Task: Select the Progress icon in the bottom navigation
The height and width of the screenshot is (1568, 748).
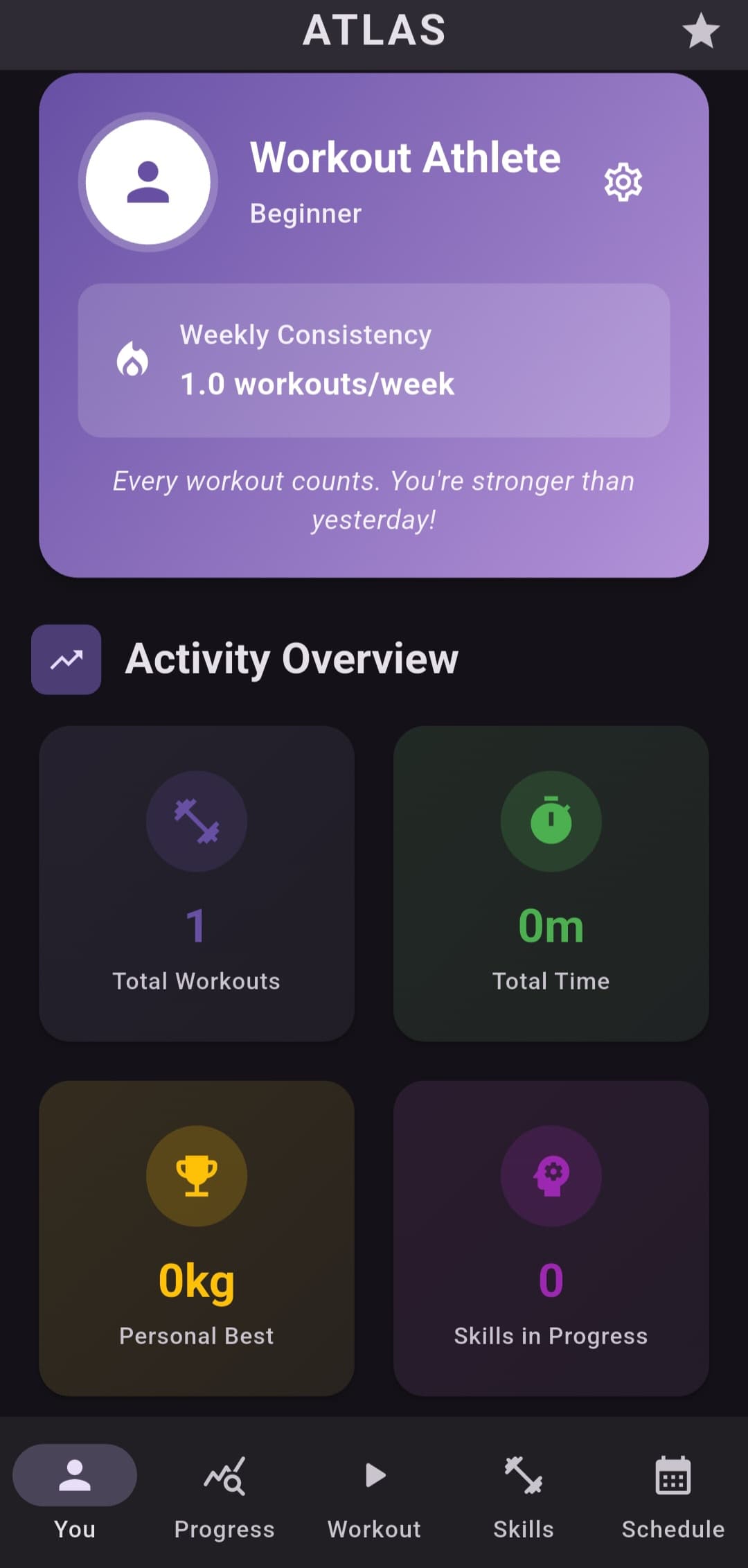Action: tap(224, 1476)
